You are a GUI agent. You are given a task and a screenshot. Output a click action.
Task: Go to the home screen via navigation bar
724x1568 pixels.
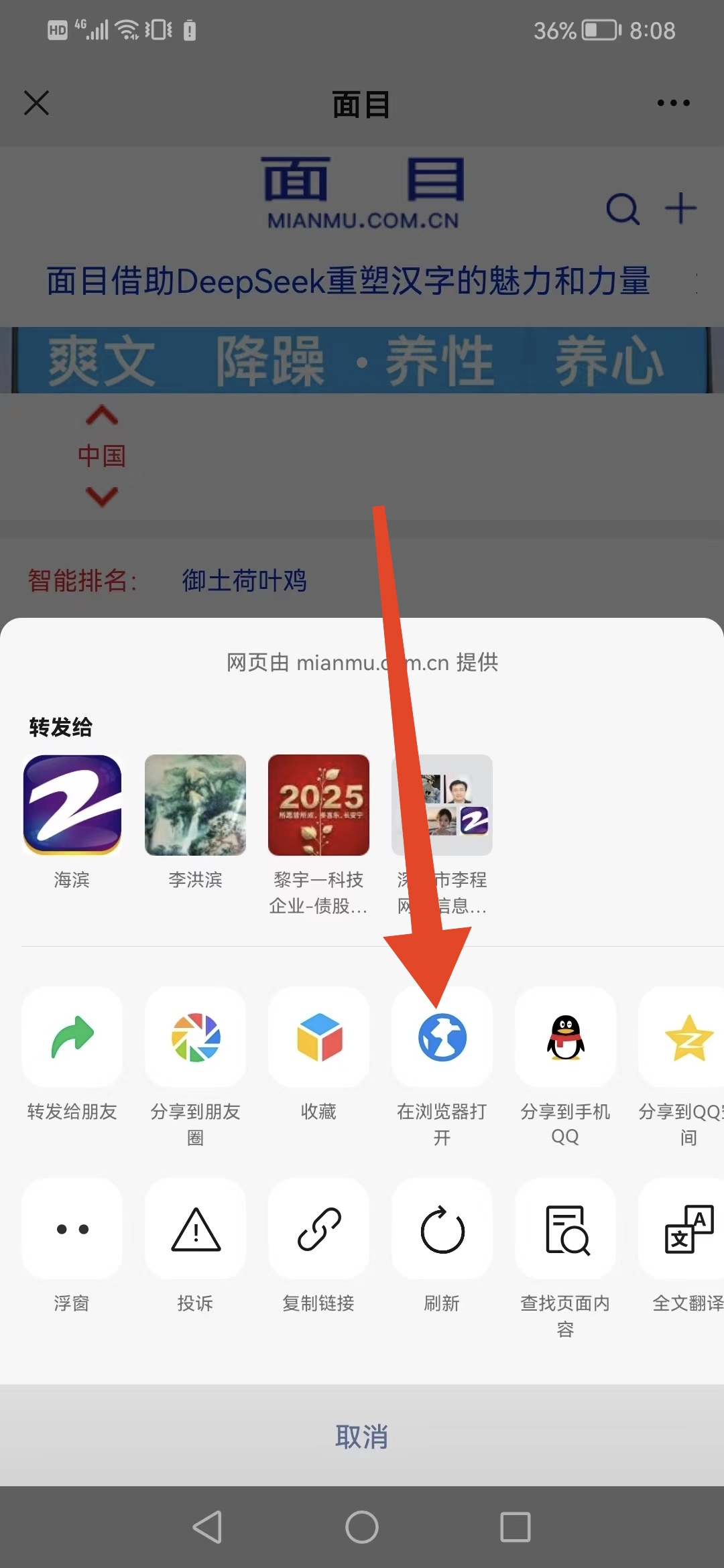[x=362, y=1527]
